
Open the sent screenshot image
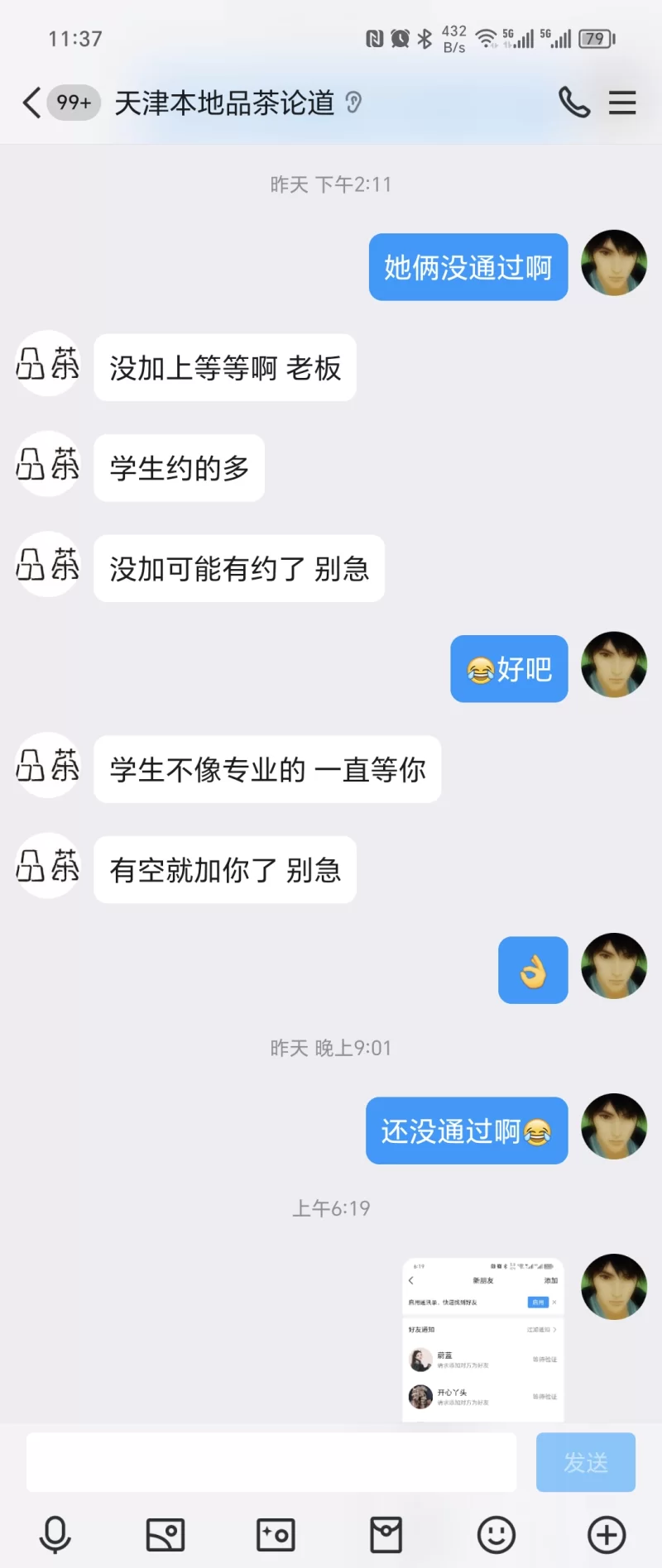483,1340
